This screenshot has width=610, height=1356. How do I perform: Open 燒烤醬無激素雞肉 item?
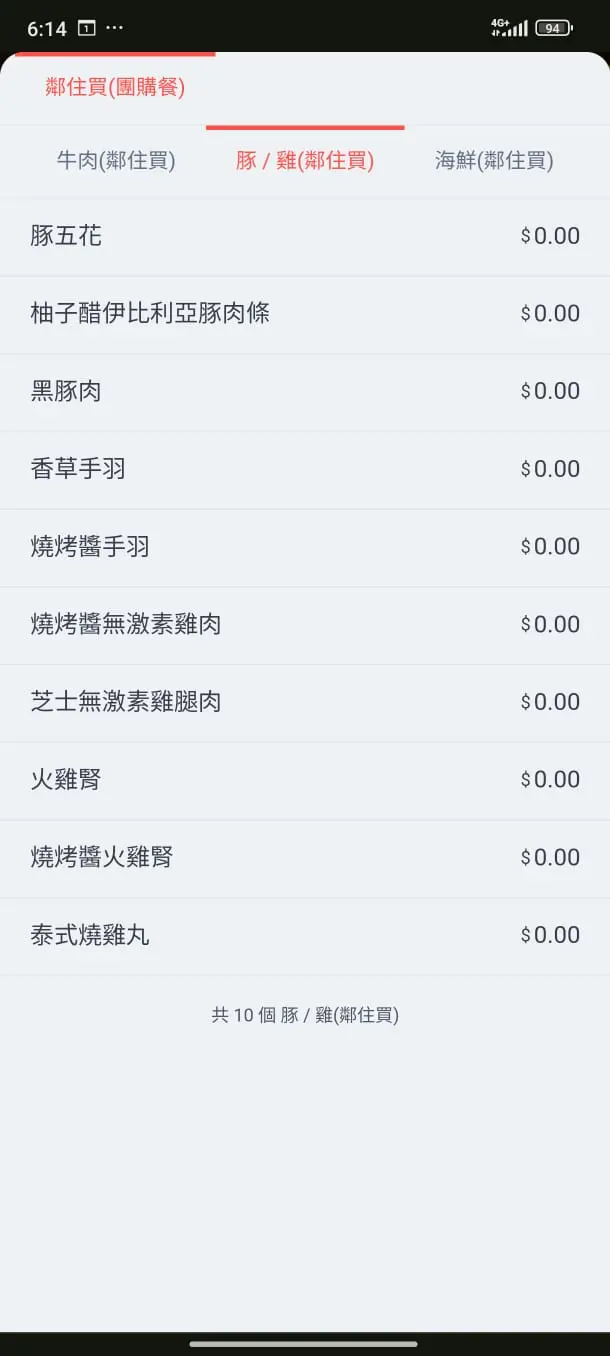click(x=305, y=625)
